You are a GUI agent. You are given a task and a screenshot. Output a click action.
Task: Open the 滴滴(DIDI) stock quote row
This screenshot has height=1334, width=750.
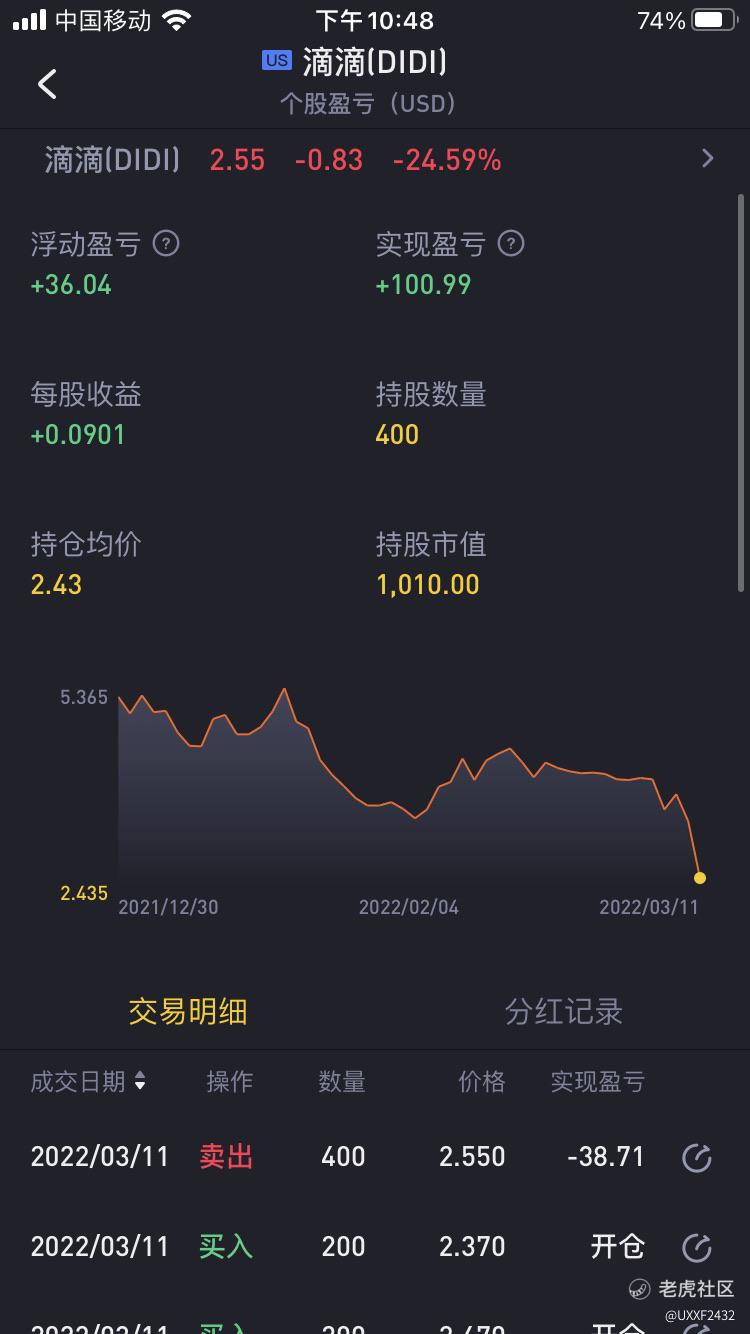[x=375, y=160]
